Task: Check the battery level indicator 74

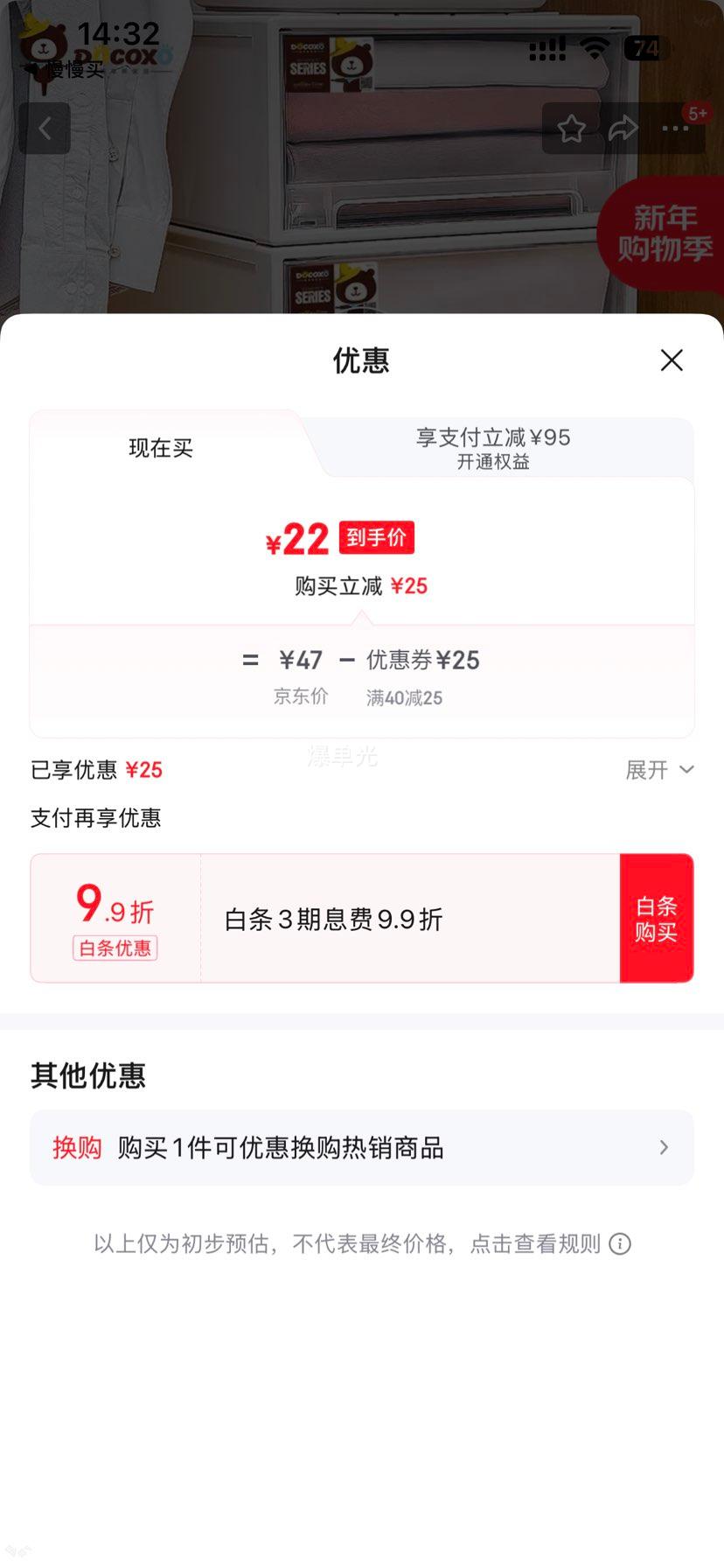Action: point(644,49)
